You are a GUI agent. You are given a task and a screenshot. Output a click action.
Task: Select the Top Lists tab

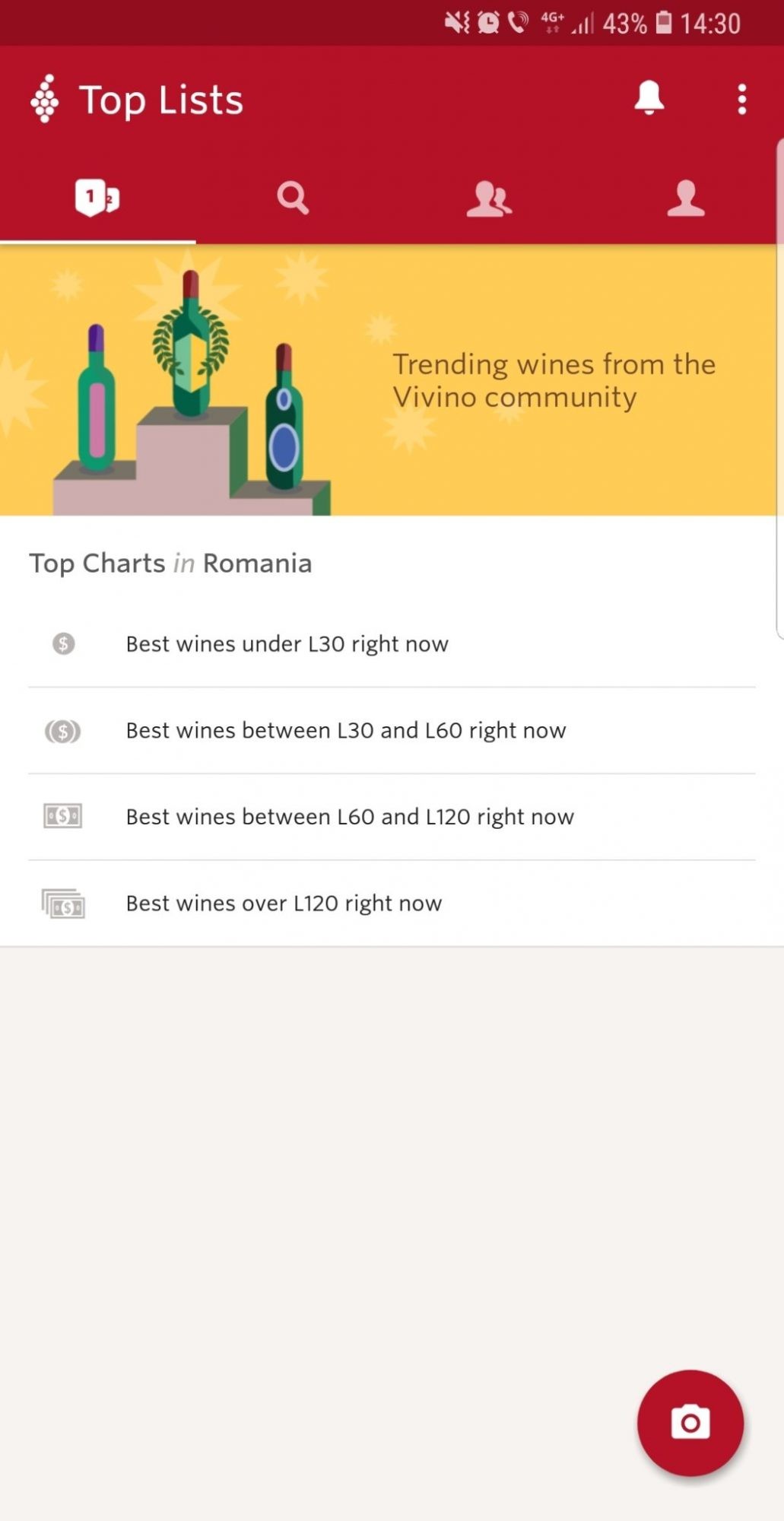[x=97, y=198]
